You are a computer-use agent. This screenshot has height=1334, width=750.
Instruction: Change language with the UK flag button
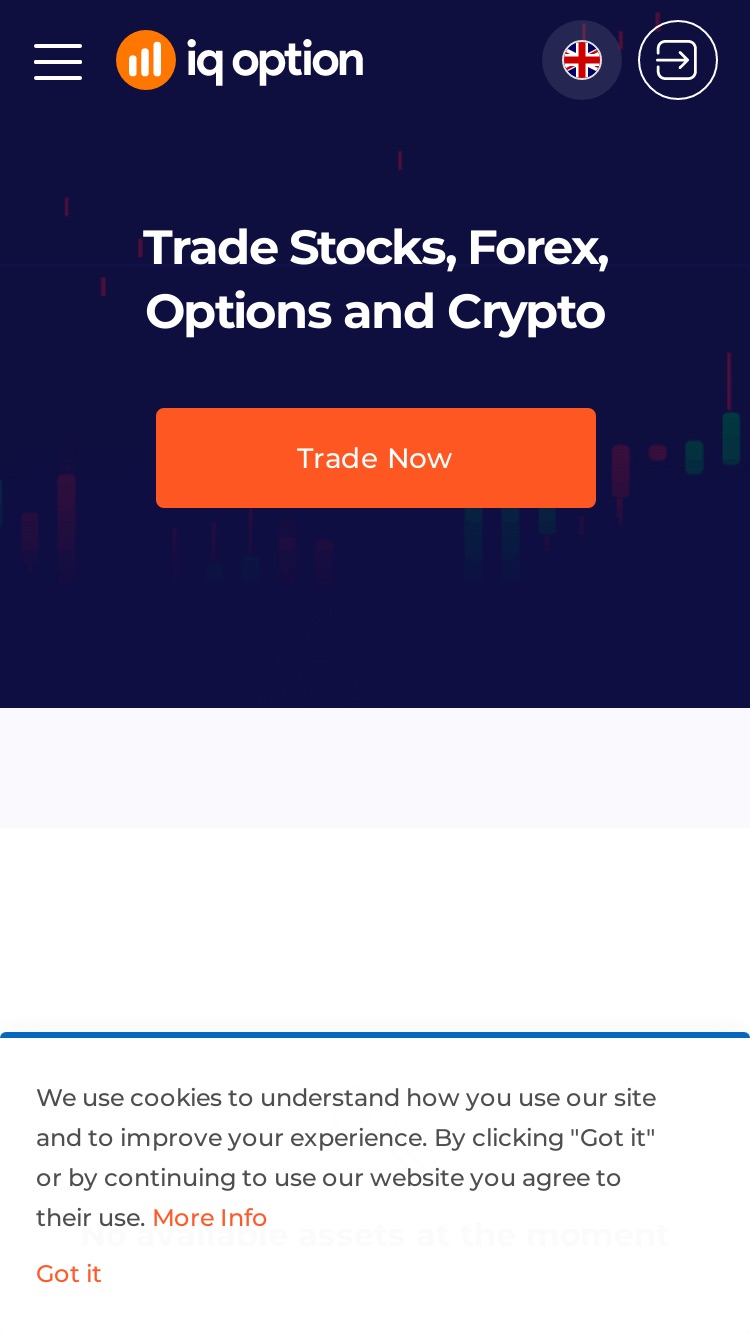pos(582,60)
